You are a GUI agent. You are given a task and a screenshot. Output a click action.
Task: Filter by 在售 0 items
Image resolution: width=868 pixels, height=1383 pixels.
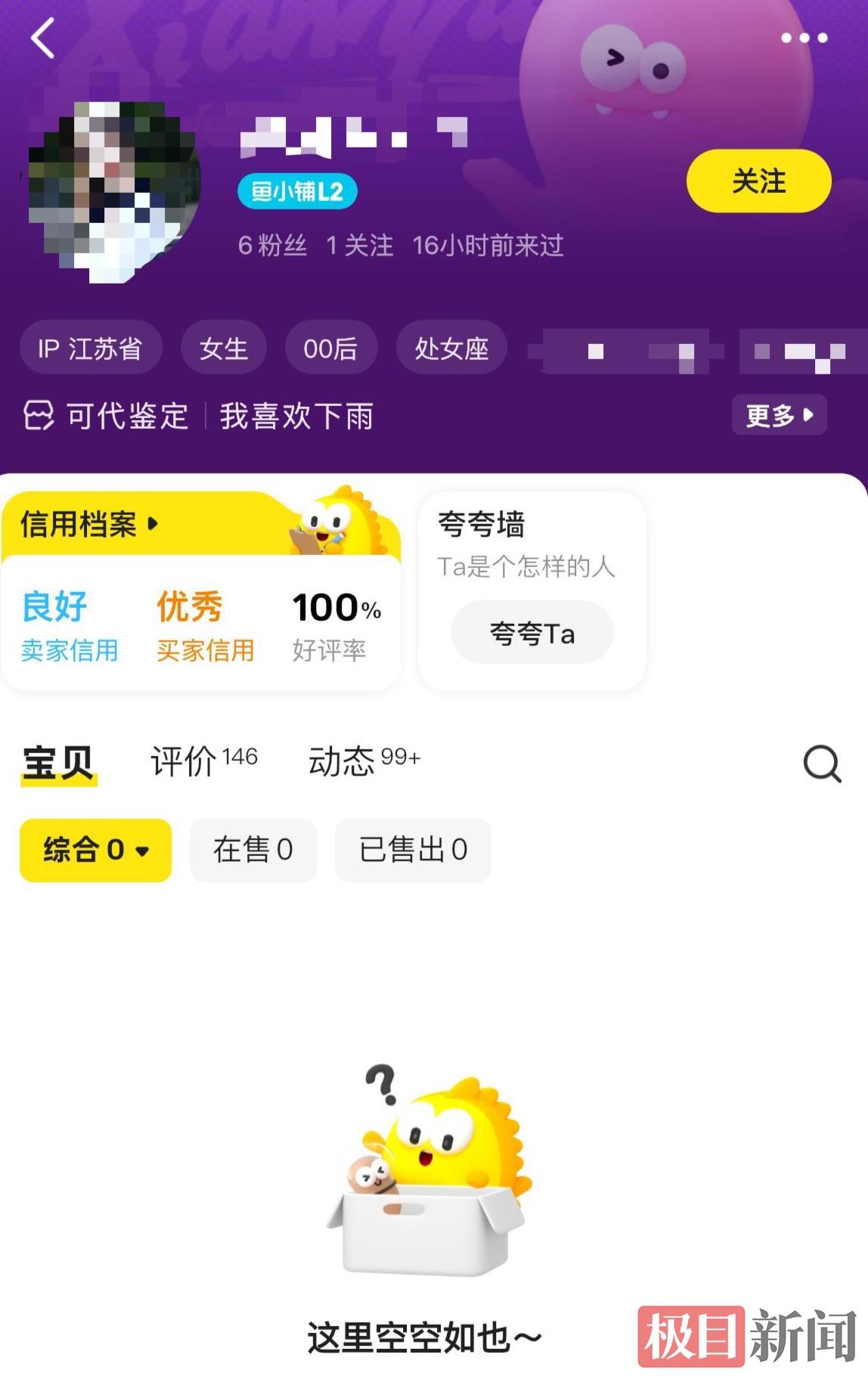pos(253,850)
